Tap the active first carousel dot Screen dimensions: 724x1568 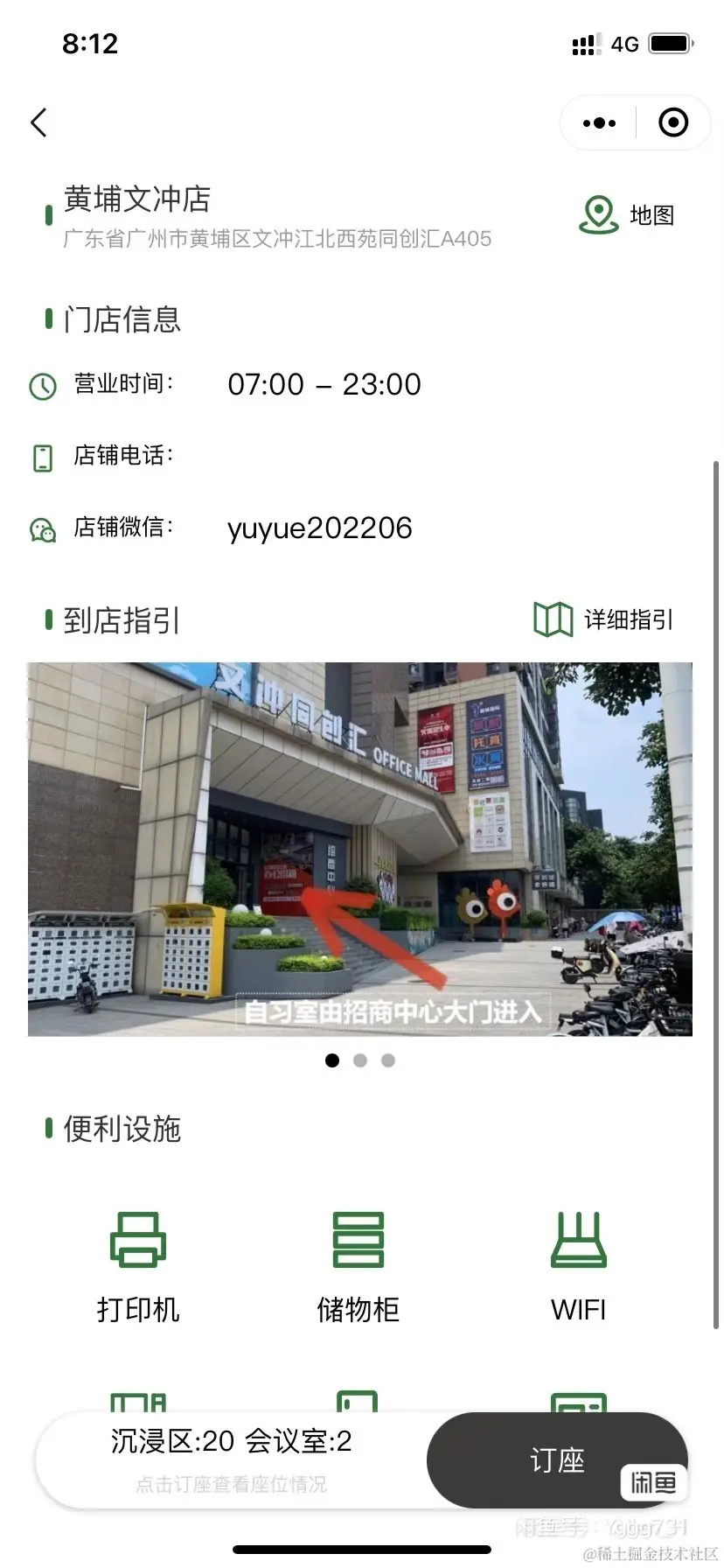[x=331, y=1060]
